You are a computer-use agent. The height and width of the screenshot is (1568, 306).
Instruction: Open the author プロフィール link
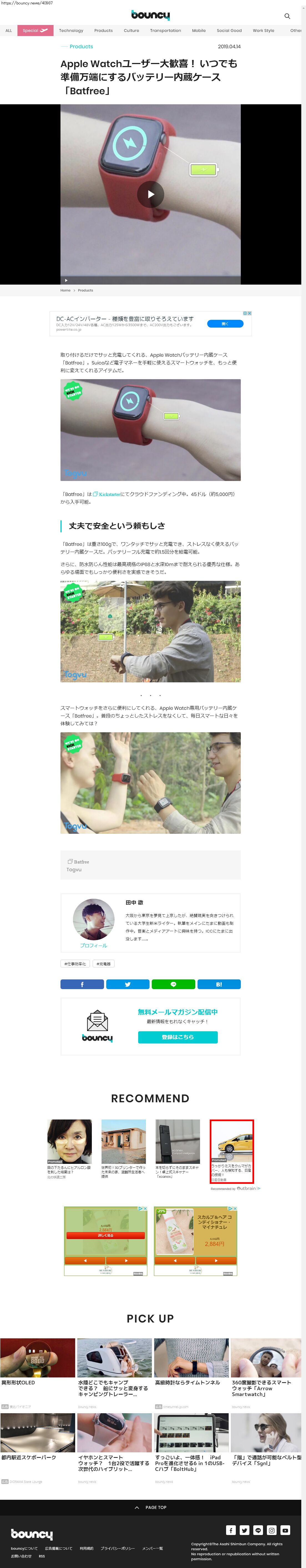(x=93, y=945)
